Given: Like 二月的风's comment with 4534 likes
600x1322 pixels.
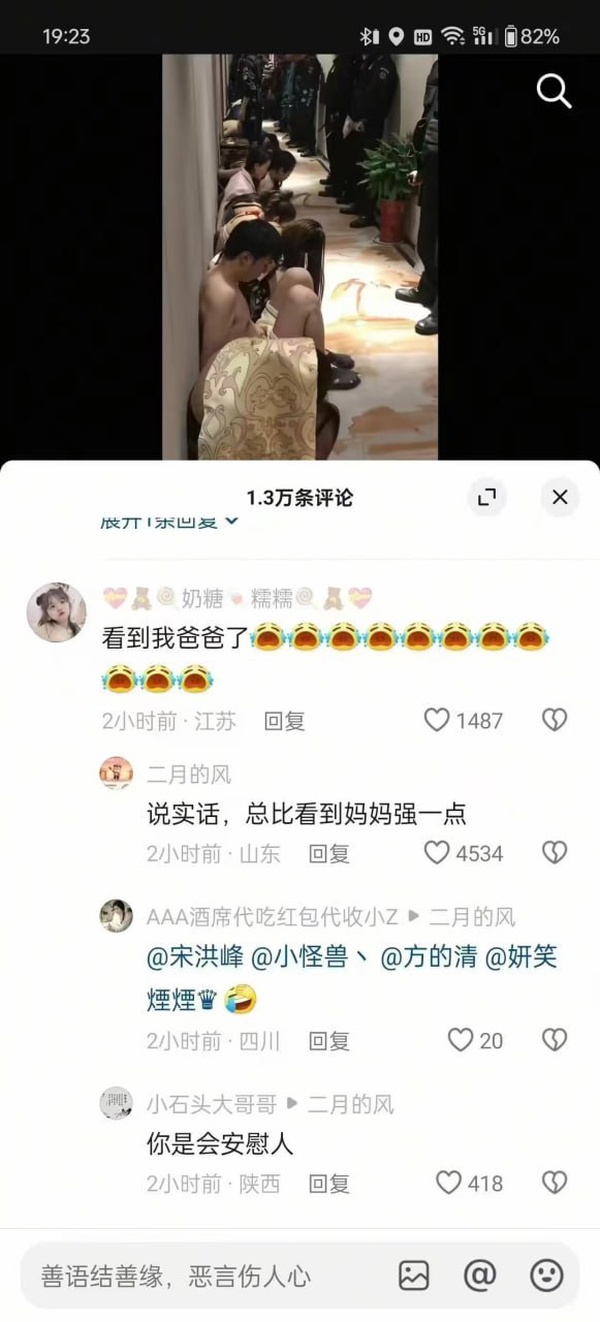Looking at the screenshot, I should (437, 853).
